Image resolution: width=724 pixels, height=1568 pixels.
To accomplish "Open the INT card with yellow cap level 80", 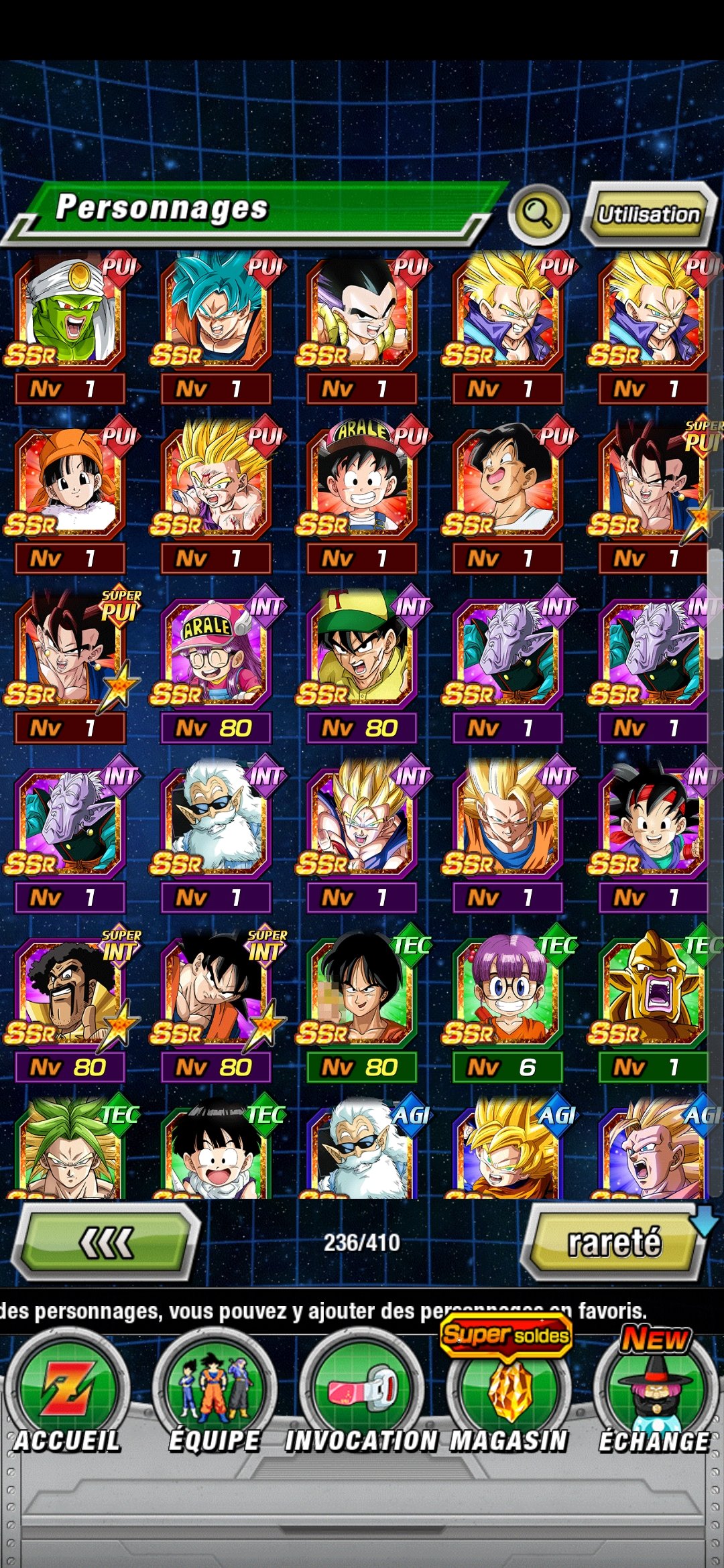I will (x=362, y=668).
